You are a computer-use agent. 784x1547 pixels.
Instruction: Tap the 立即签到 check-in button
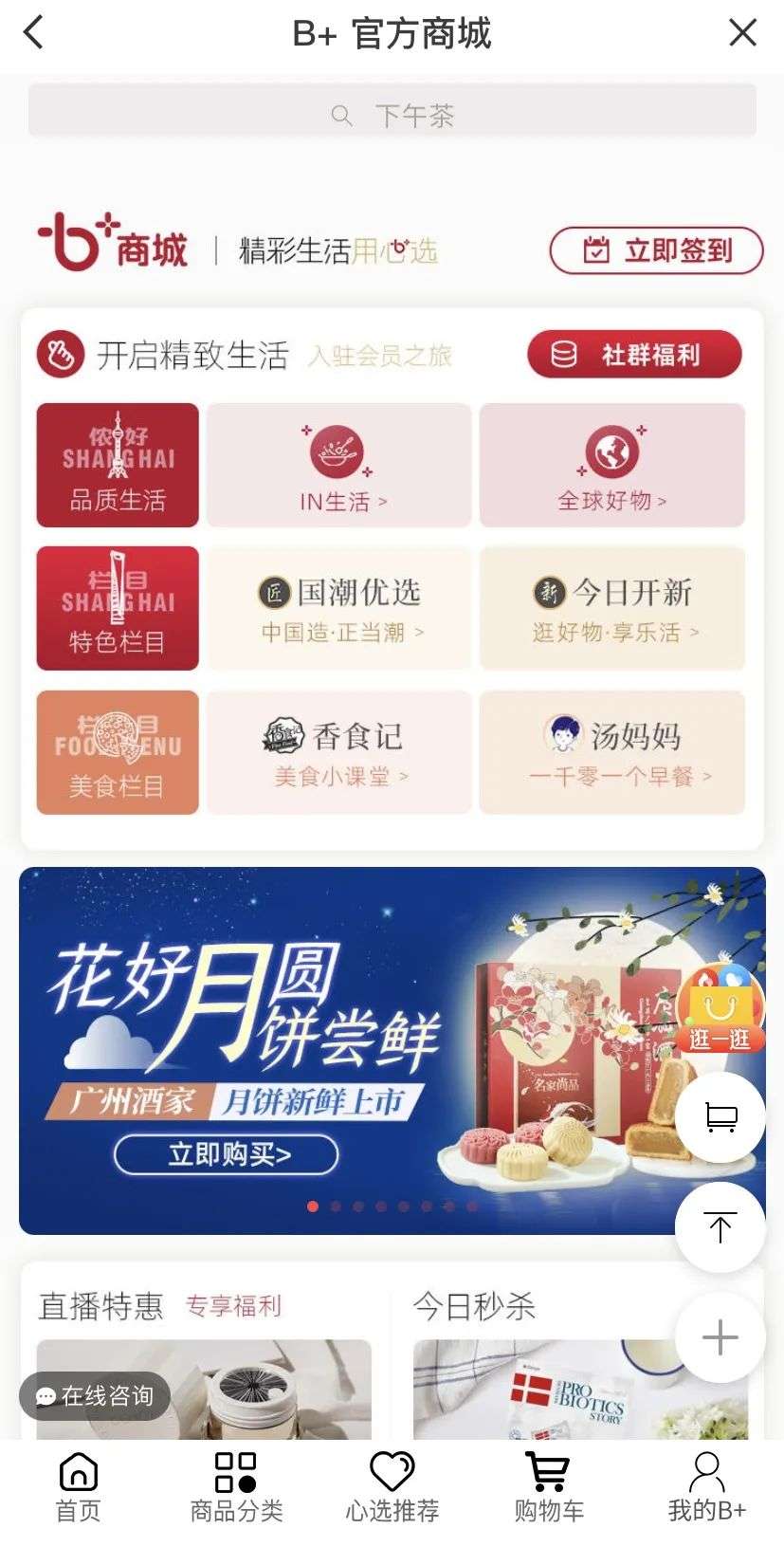[657, 250]
